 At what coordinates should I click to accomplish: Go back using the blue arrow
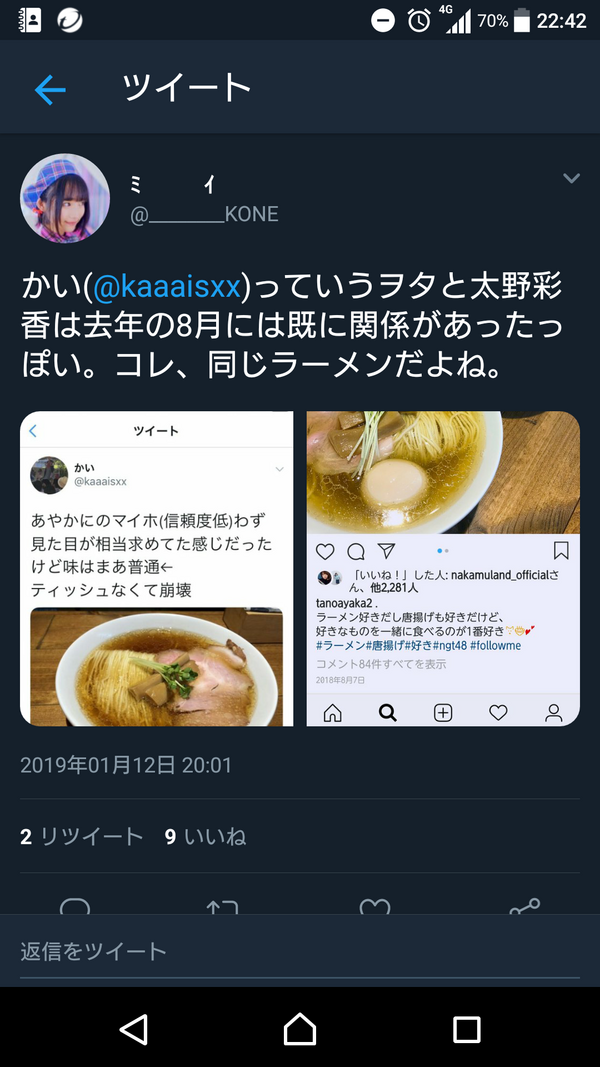coord(50,90)
